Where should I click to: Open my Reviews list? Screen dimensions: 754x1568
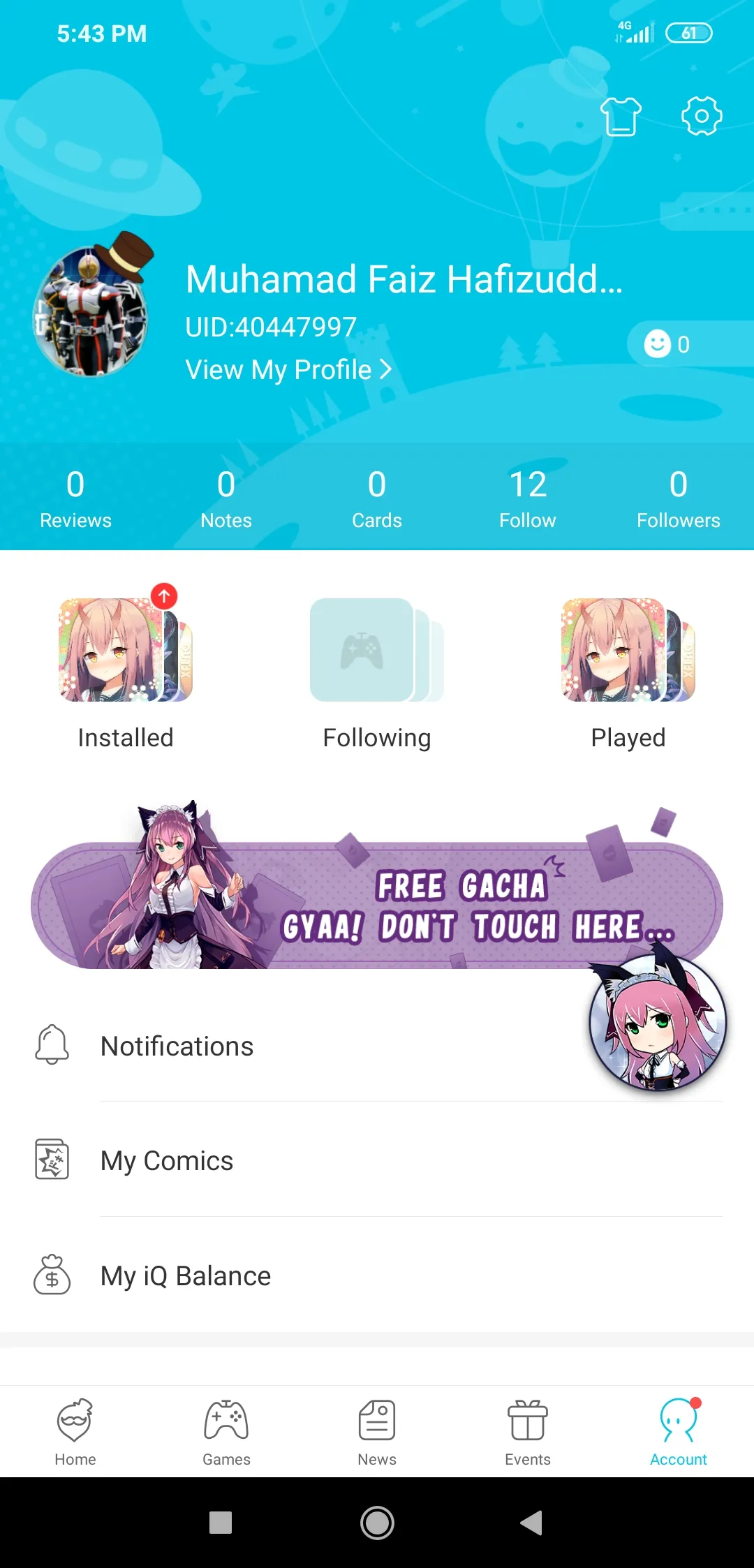click(x=75, y=498)
